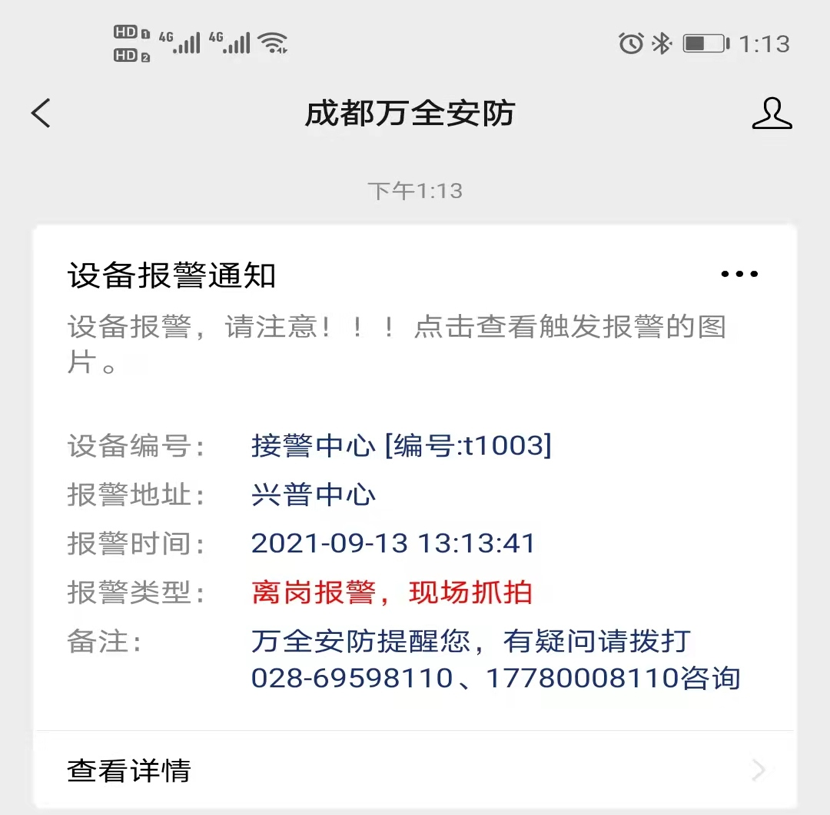
Task: Open the three-dot menu on 设备报警通知
Action: [x=739, y=274]
